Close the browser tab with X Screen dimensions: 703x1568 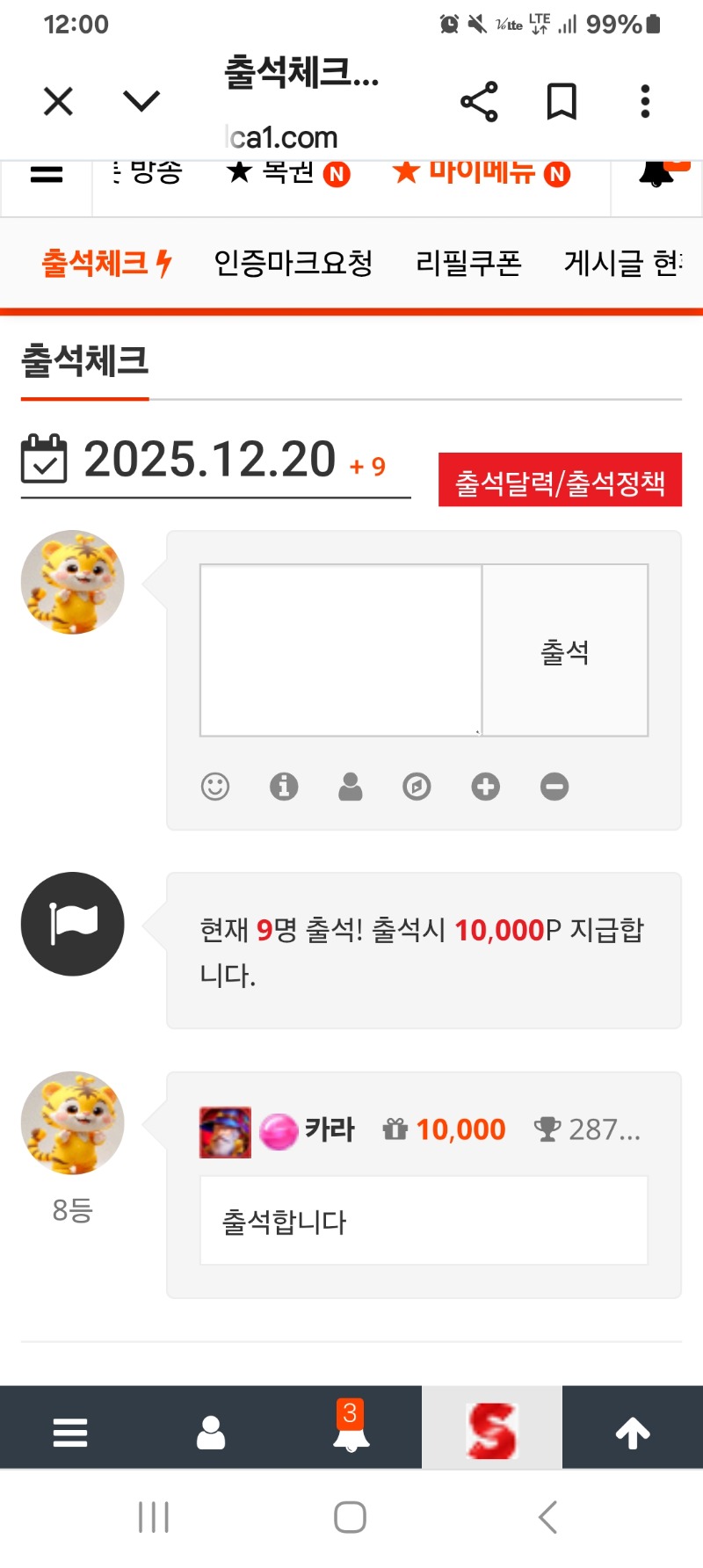[x=58, y=102]
